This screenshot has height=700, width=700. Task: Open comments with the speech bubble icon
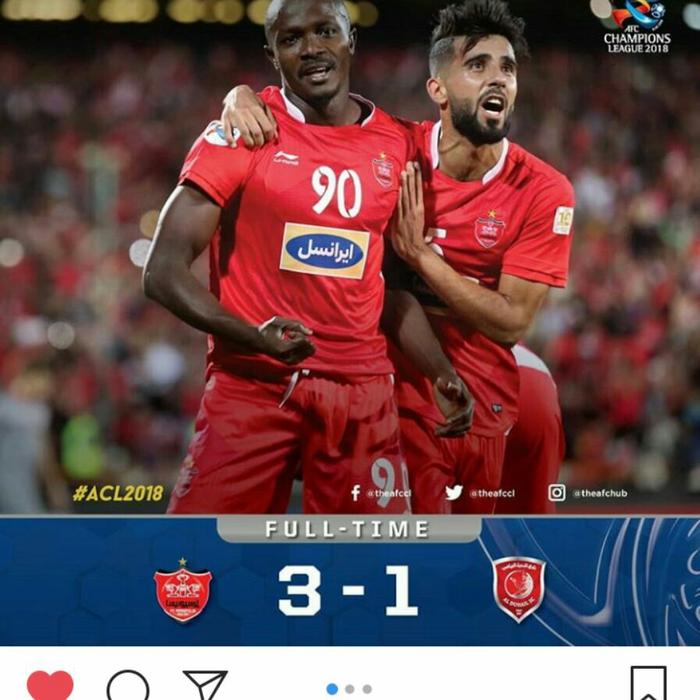click(128, 687)
